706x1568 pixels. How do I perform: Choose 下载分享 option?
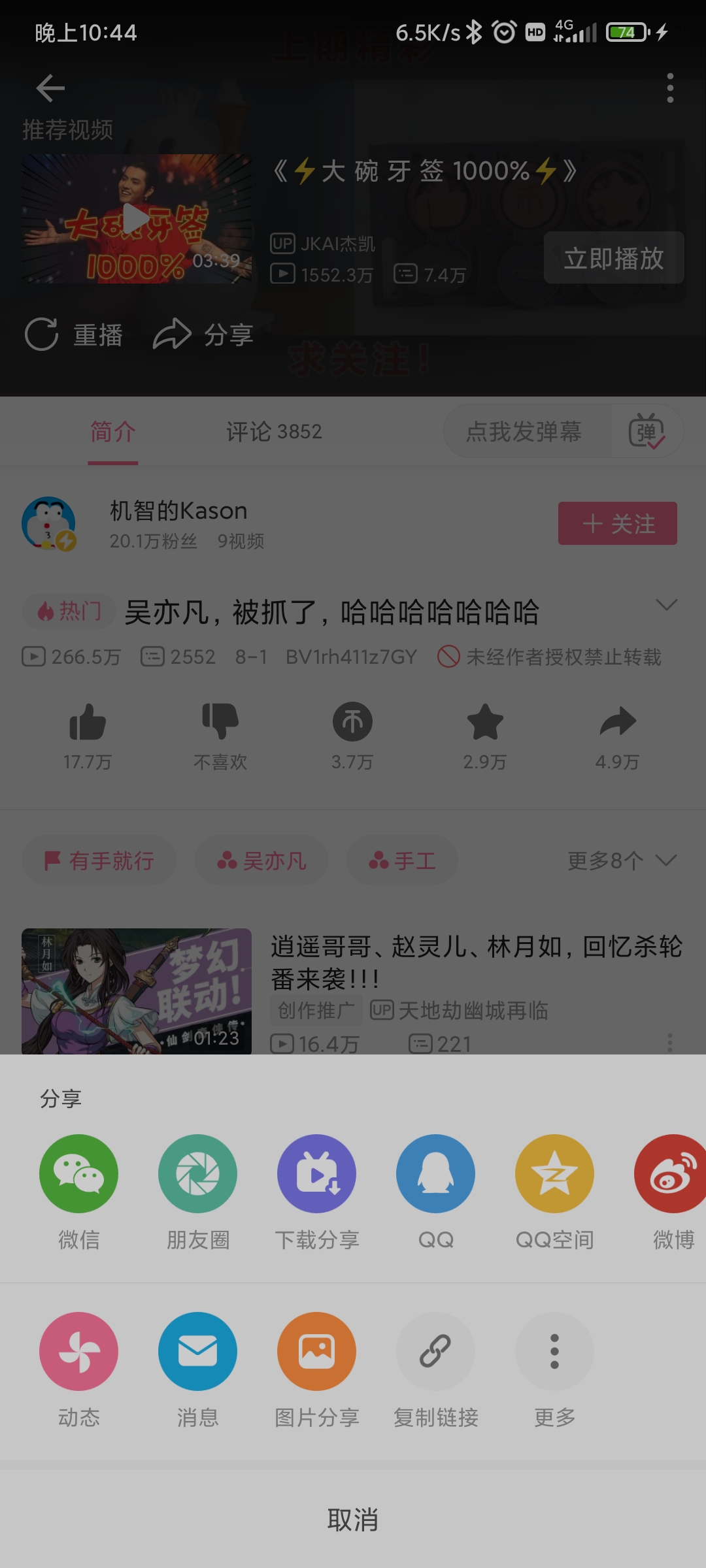(316, 1173)
